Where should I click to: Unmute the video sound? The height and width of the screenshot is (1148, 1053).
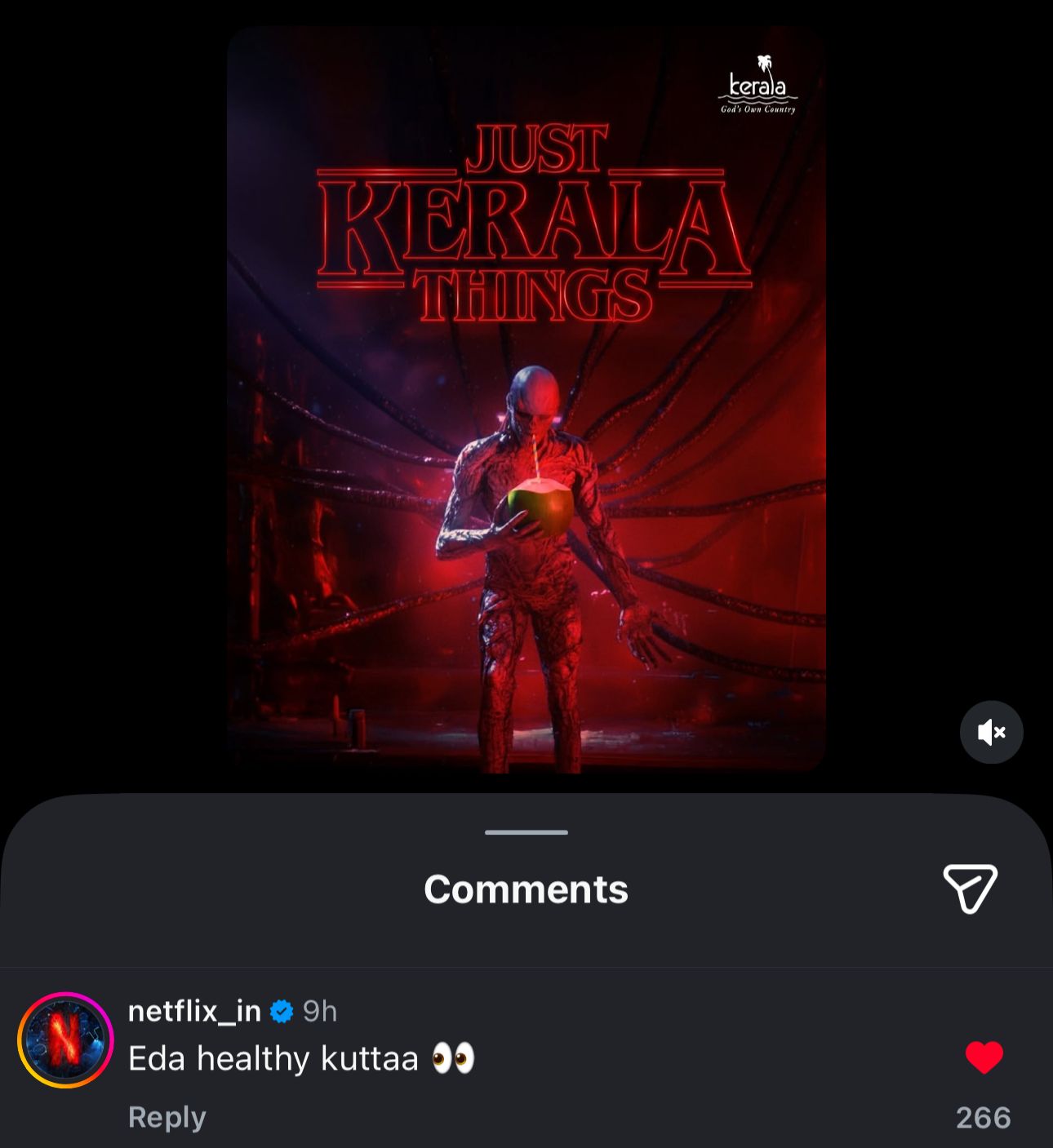point(991,732)
